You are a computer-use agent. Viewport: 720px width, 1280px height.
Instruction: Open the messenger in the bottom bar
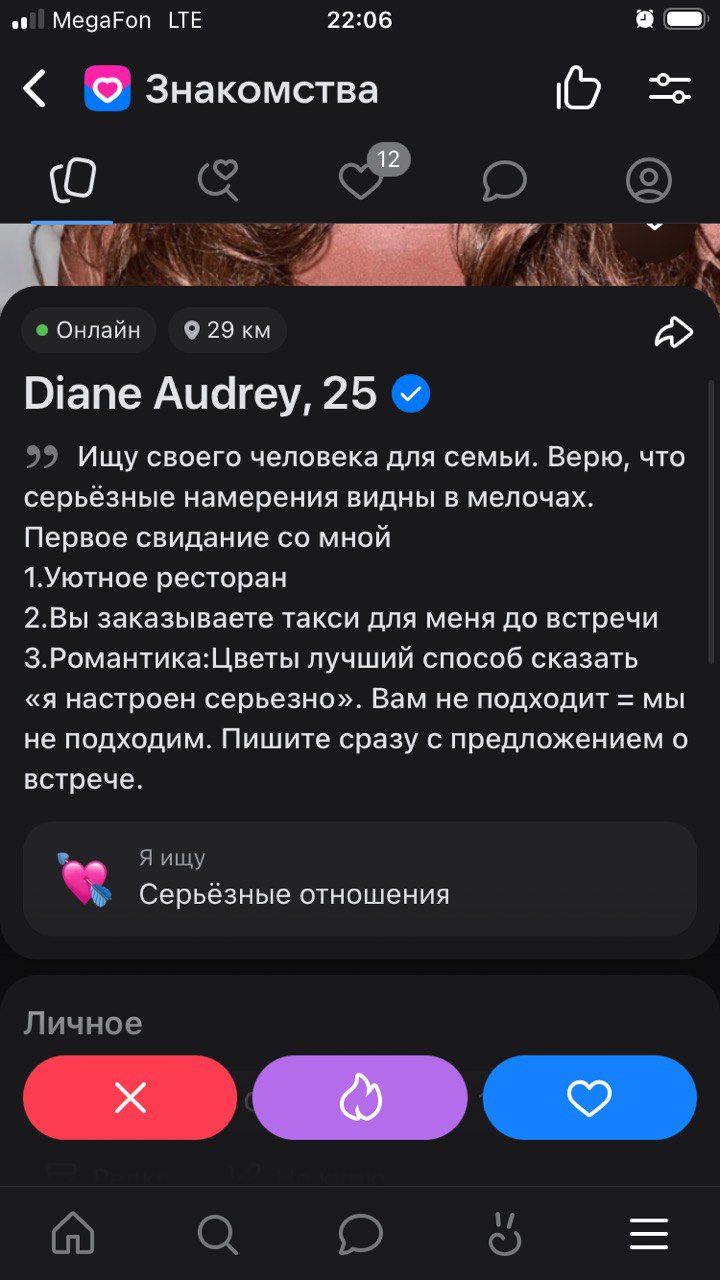point(360,1234)
